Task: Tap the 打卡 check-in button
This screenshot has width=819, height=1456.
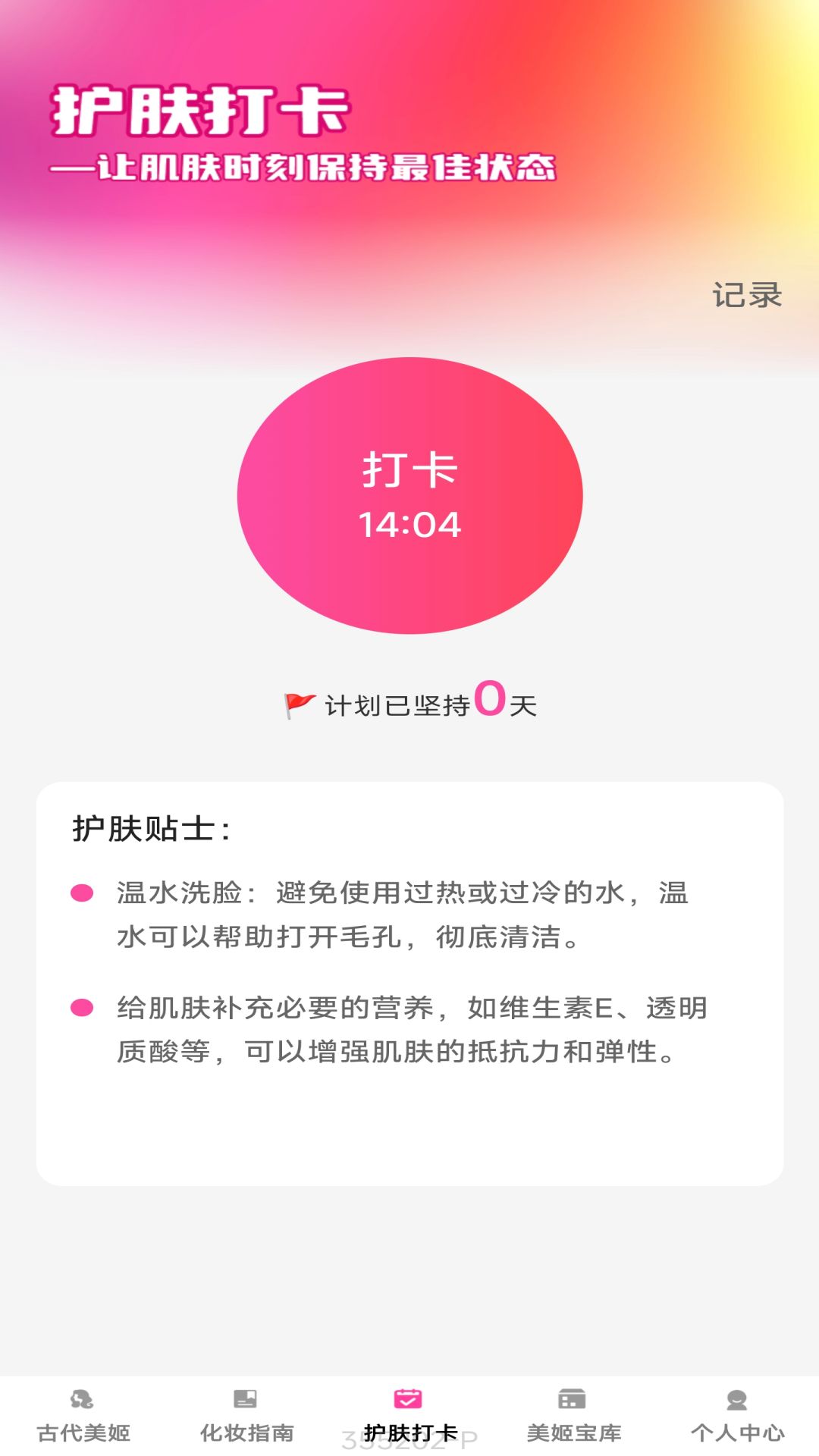Action: point(409,495)
